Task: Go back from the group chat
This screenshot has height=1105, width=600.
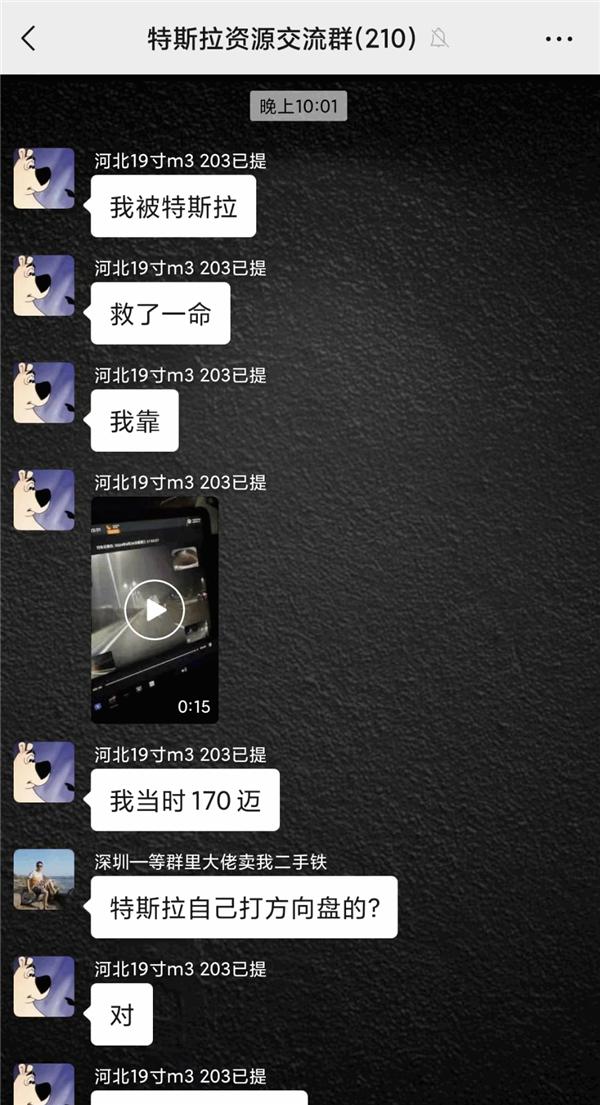Action: click(x=28, y=39)
